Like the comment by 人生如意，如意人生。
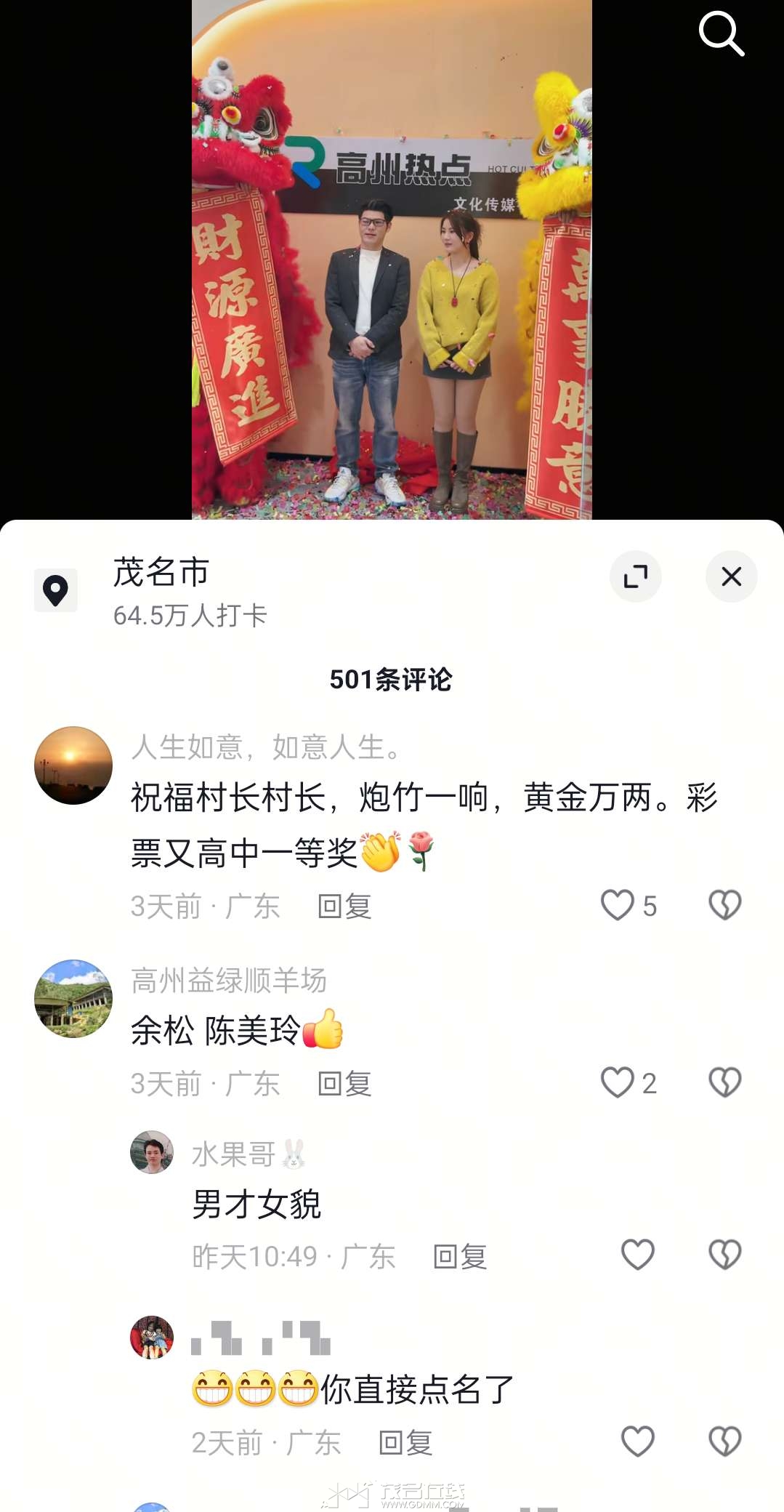Image resolution: width=784 pixels, height=1512 pixels. (x=618, y=906)
